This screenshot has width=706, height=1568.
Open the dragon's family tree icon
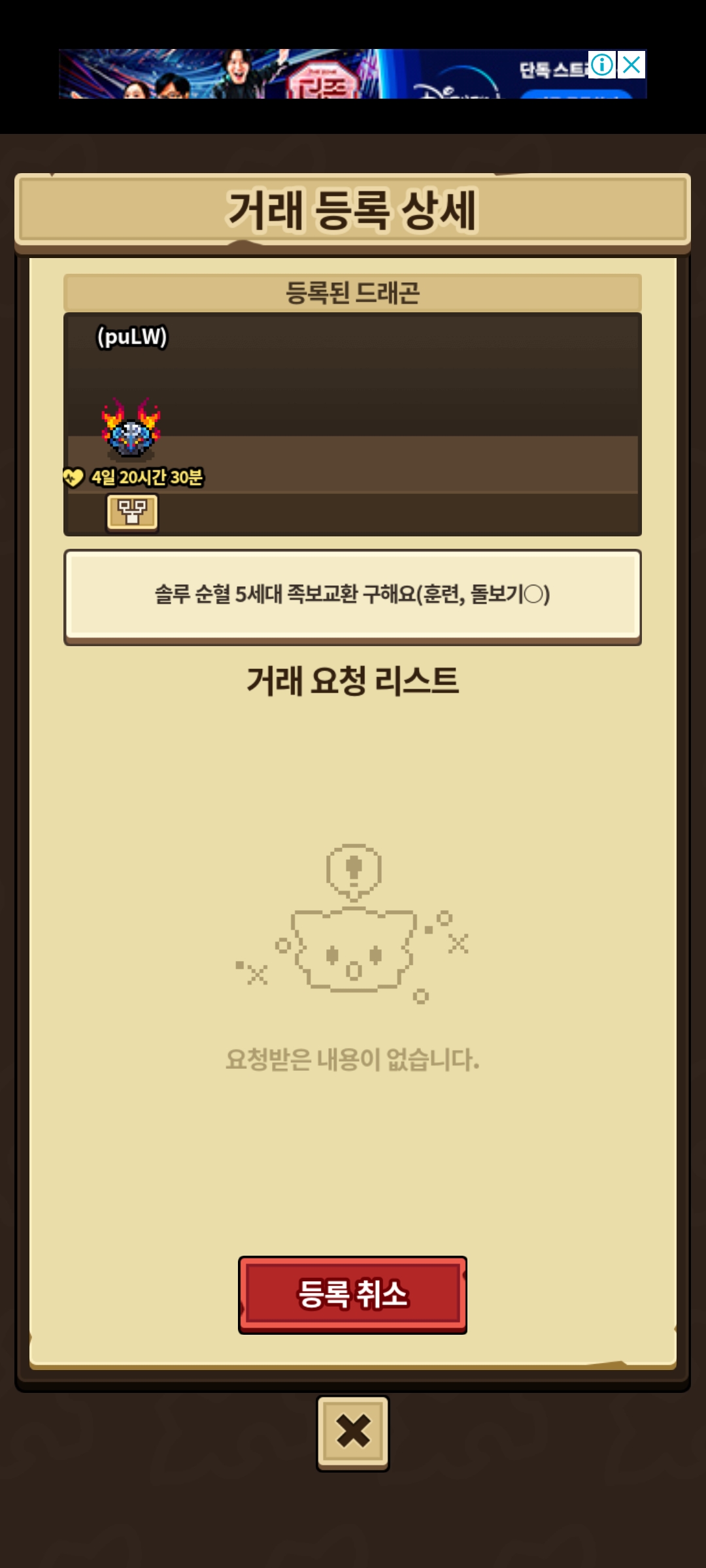click(132, 512)
